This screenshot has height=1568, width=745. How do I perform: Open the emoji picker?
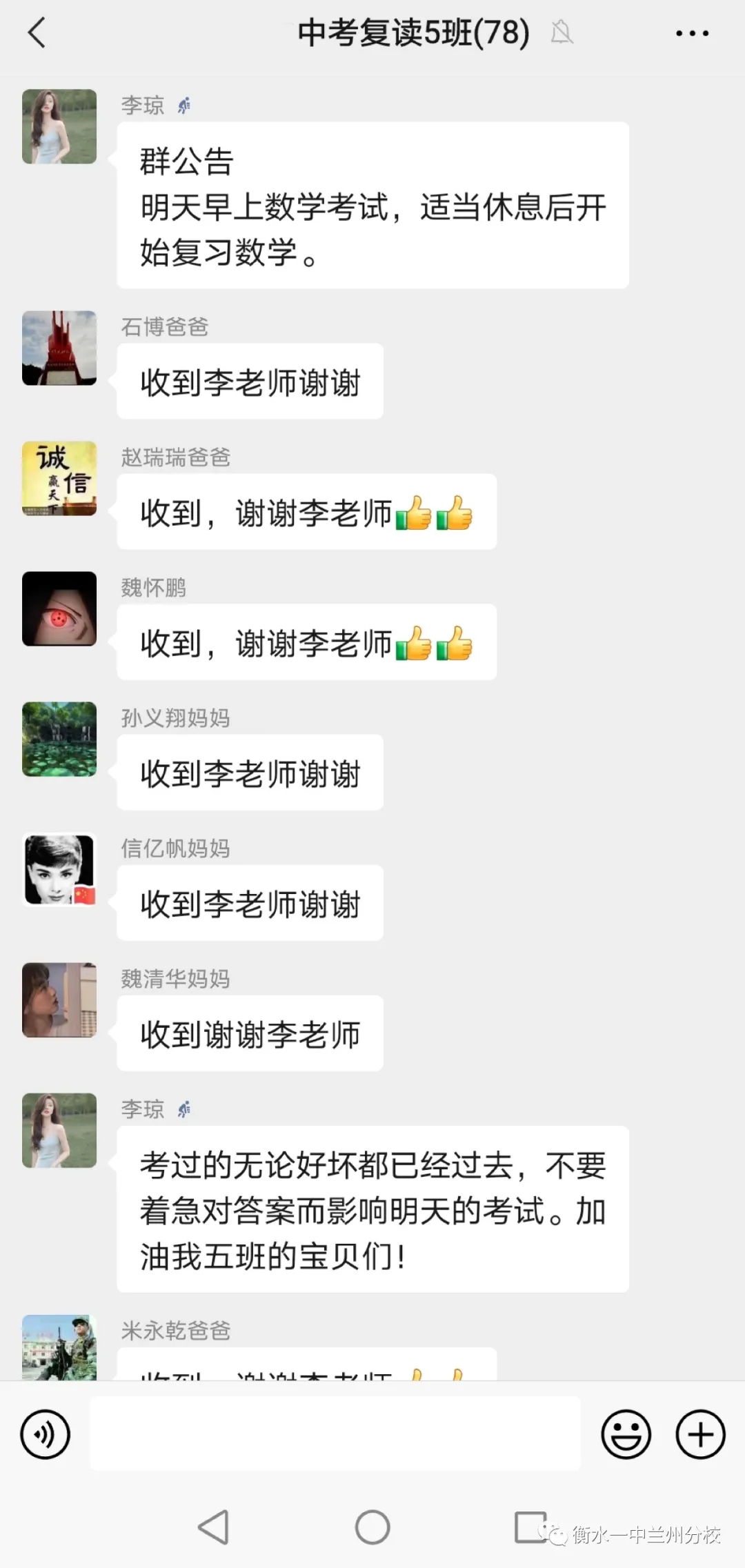click(626, 1434)
